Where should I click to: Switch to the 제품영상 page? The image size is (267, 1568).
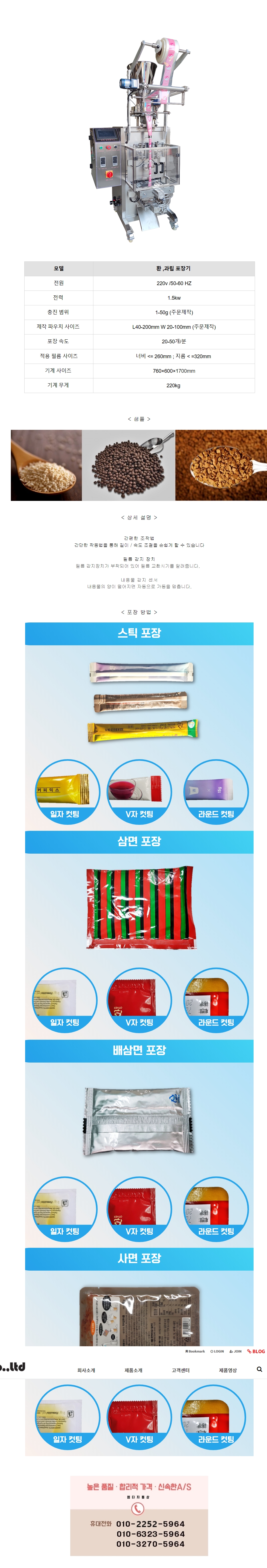(x=227, y=1370)
